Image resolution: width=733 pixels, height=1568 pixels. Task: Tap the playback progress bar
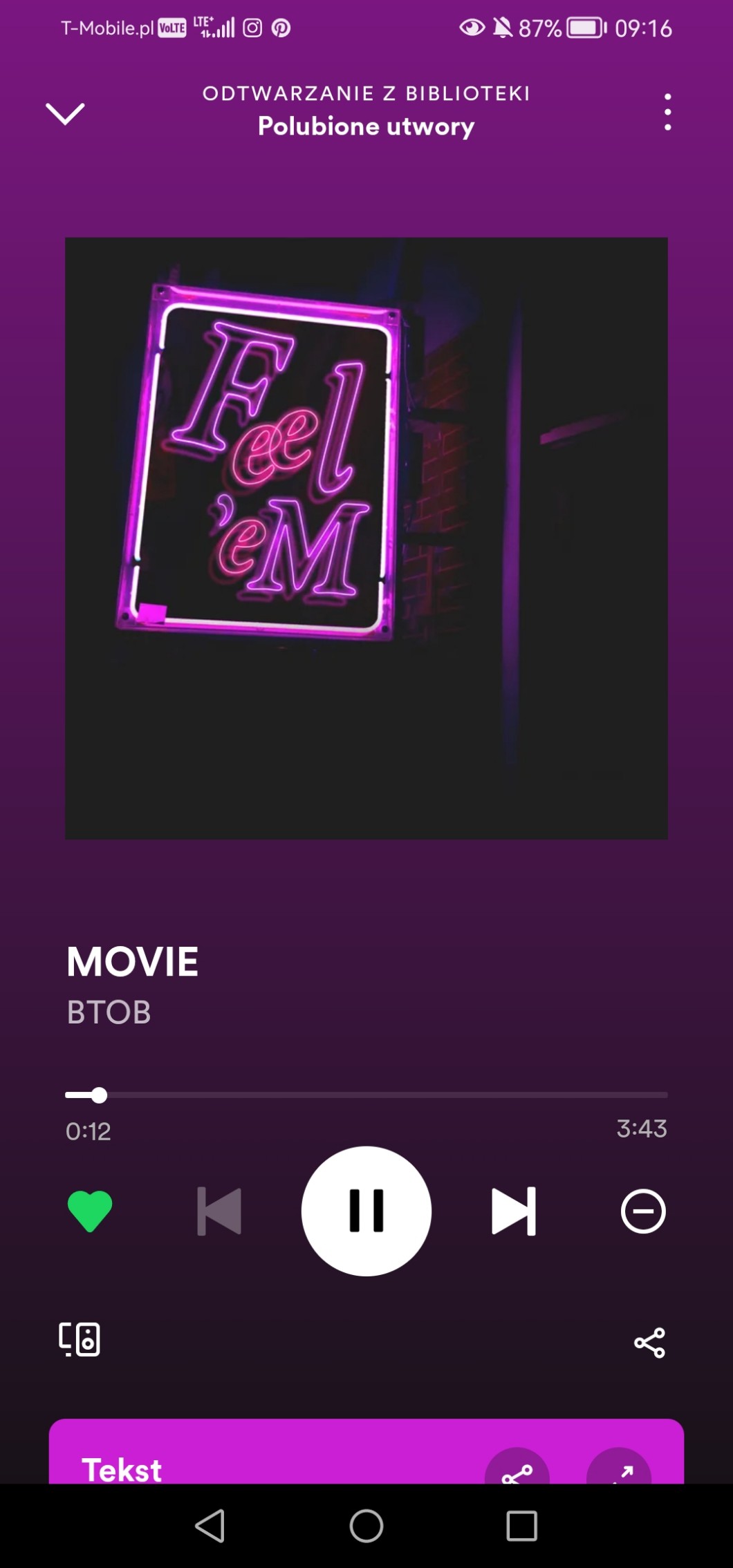[366, 1095]
